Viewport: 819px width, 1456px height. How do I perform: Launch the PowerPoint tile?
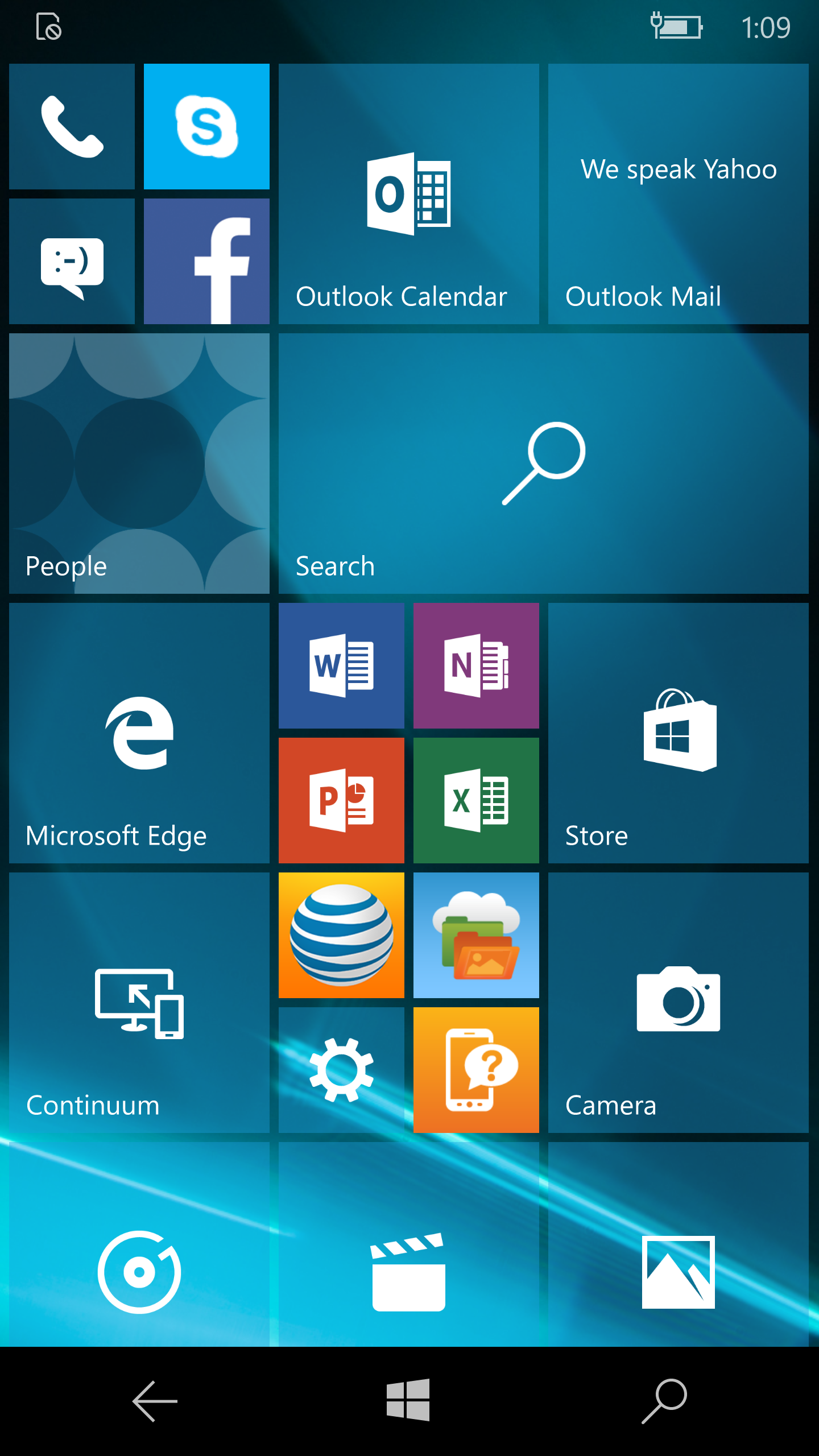click(341, 800)
